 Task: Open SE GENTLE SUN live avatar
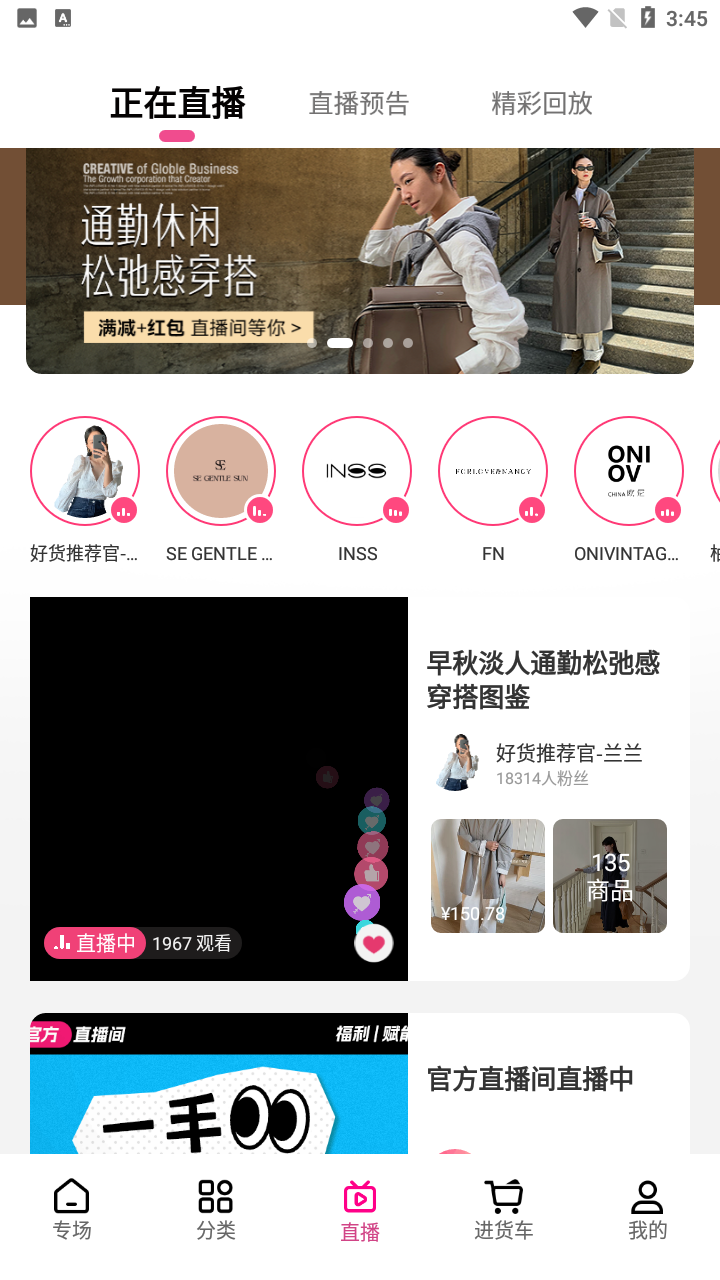pos(221,471)
